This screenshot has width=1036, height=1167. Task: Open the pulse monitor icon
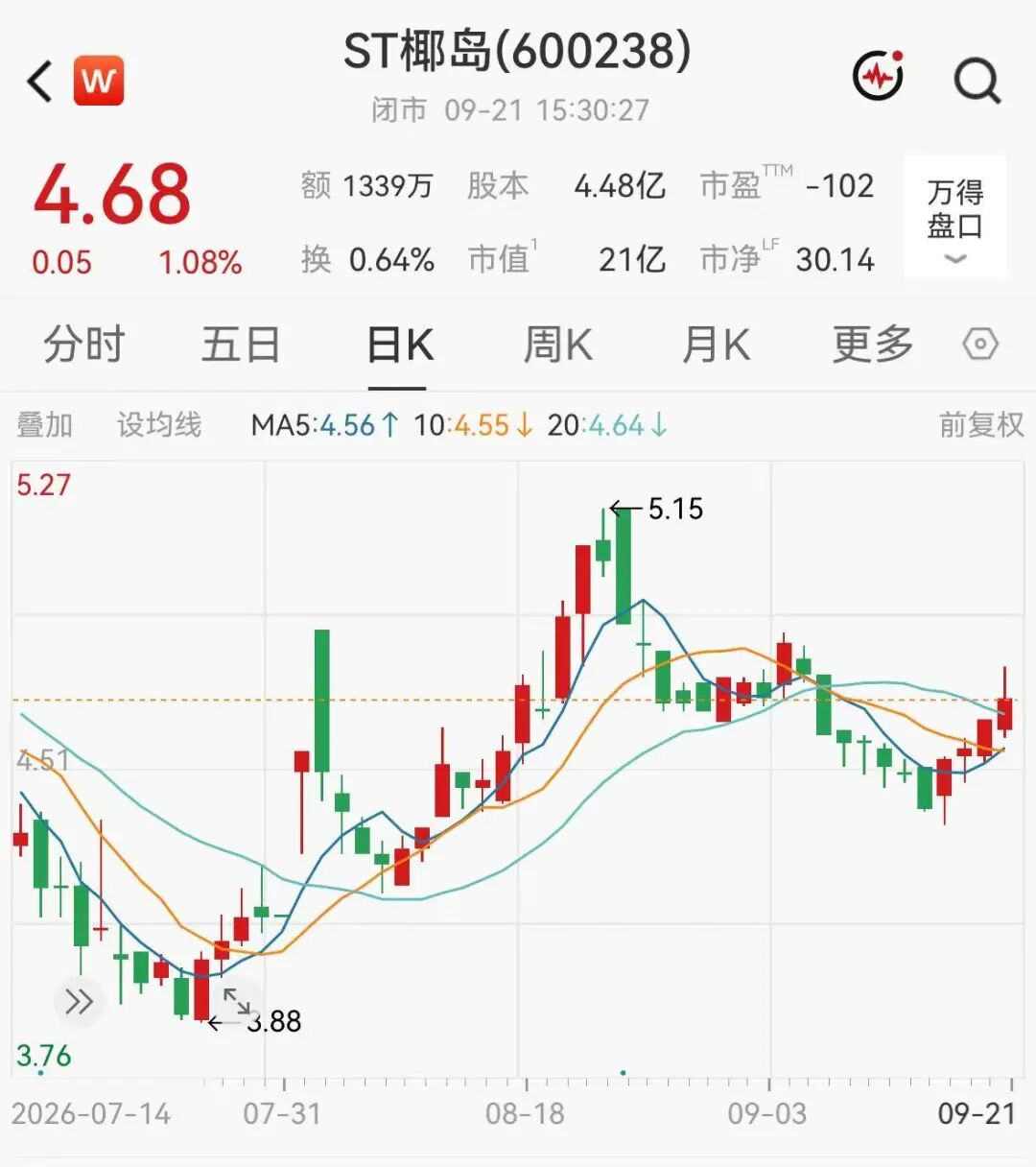(x=879, y=76)
